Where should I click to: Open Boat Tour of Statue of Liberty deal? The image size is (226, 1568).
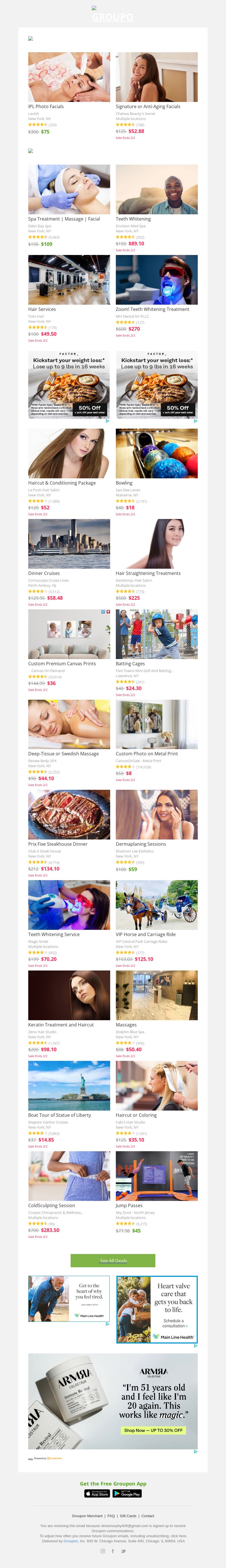69,1086
